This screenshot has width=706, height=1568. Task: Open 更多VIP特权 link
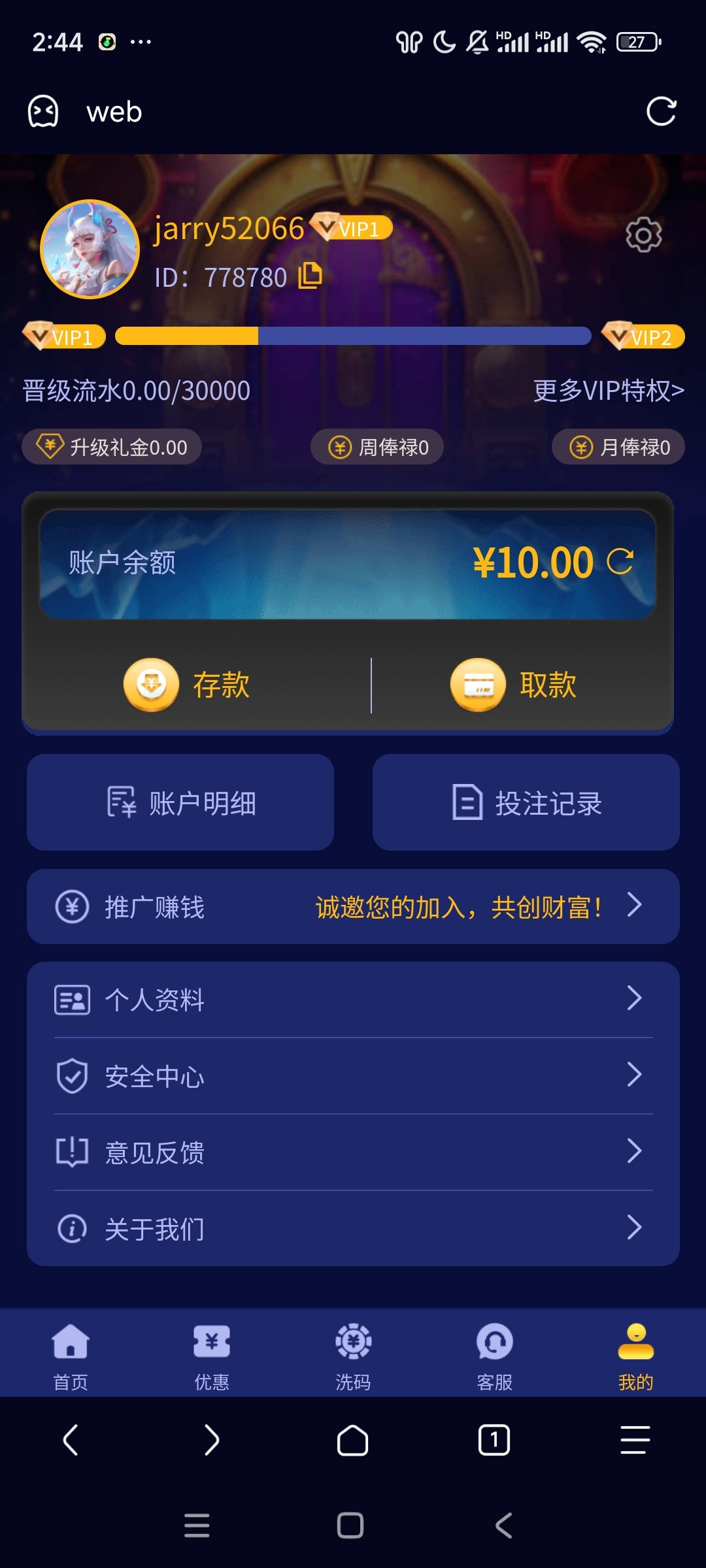[x=608, y=391]
